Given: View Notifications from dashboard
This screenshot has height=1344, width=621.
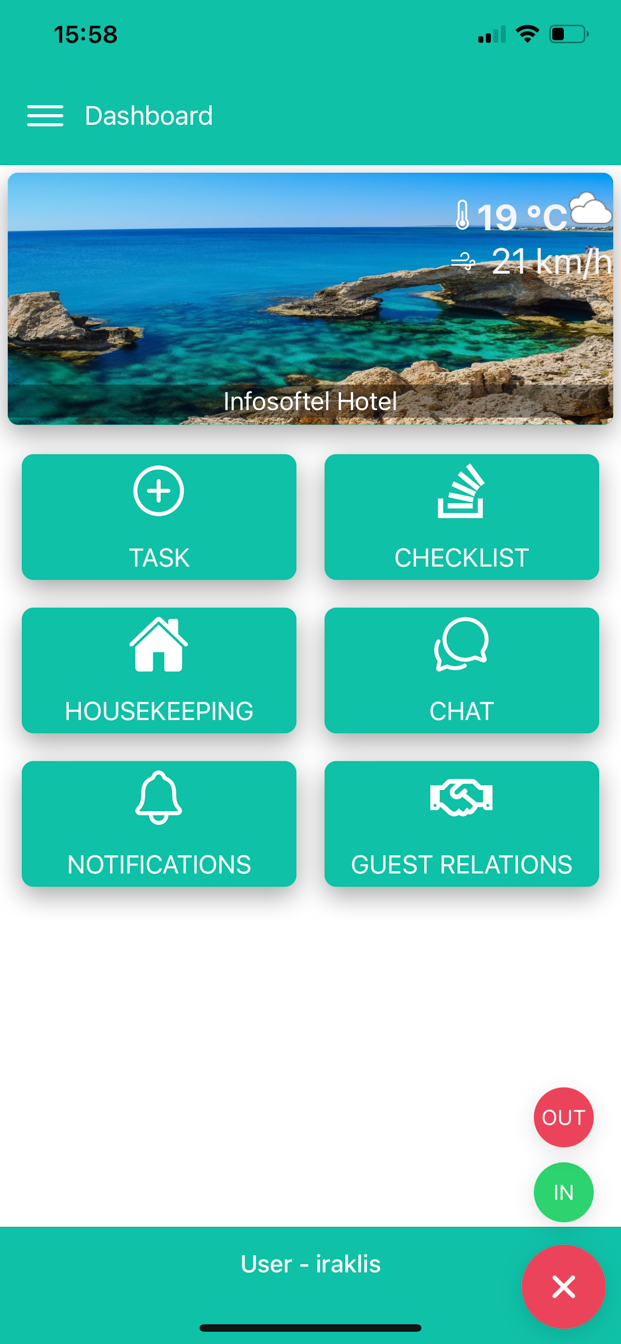Looking at the screenshot, I should pyautogui.click(x=159, y=823).
